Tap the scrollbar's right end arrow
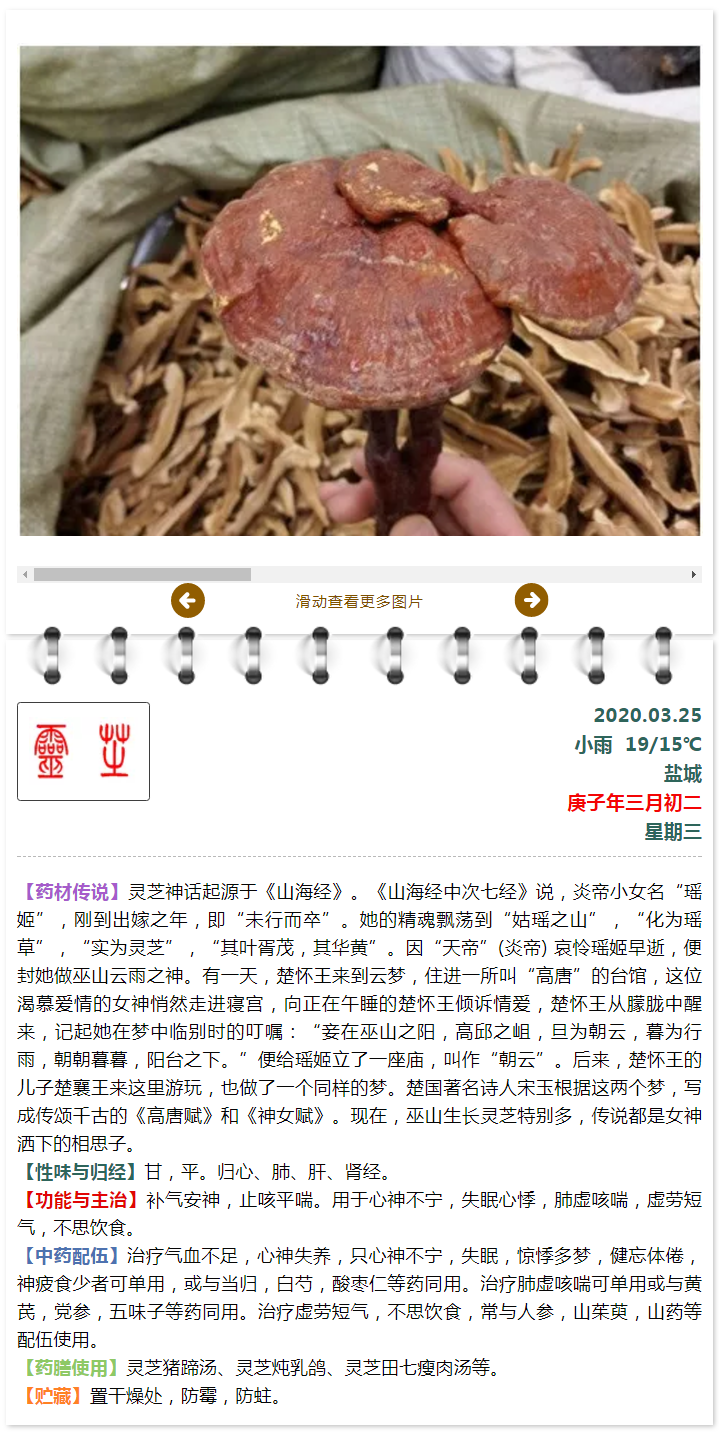 [694, 575]
